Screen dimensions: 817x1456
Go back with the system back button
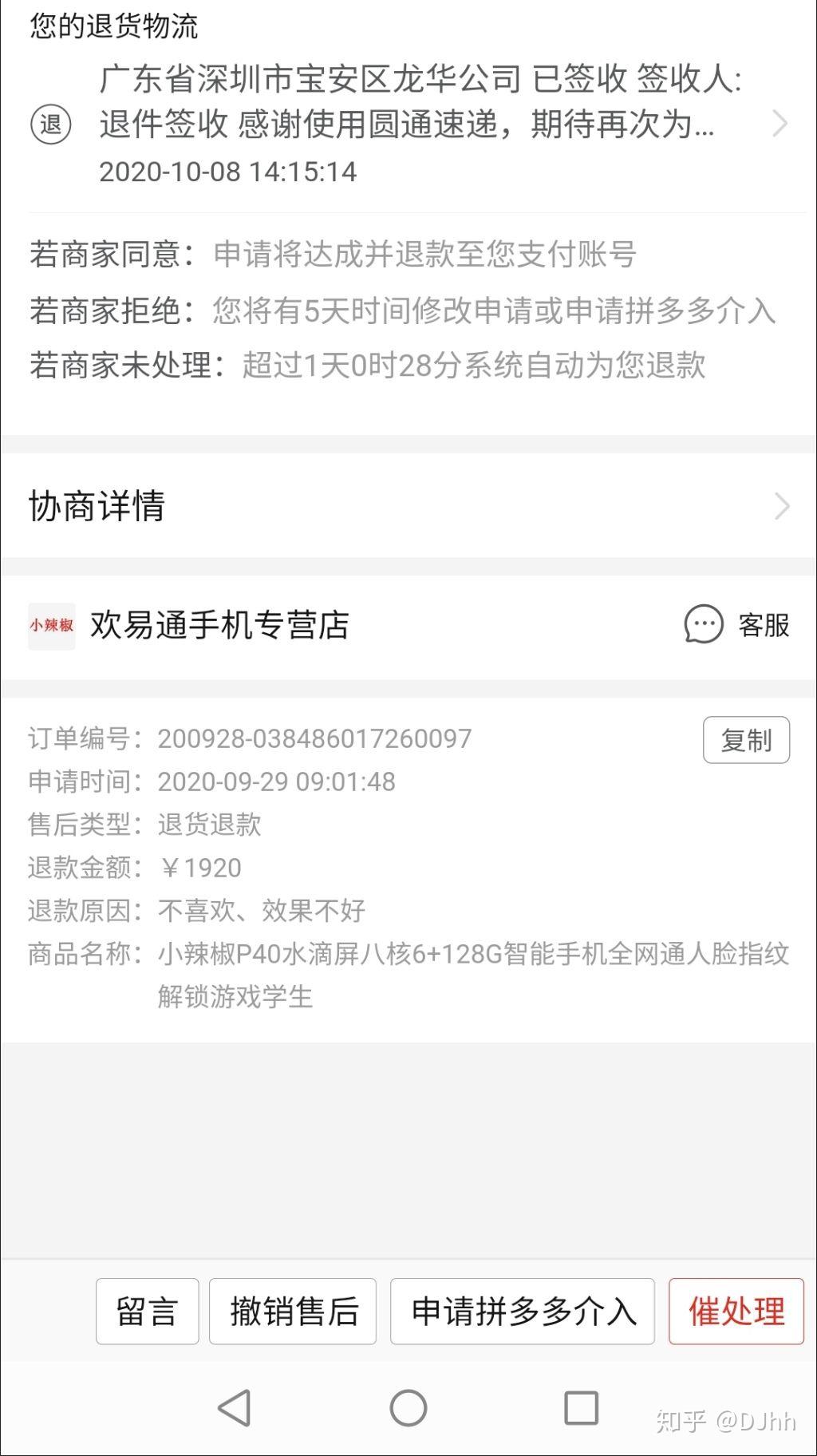point(235,1407)
